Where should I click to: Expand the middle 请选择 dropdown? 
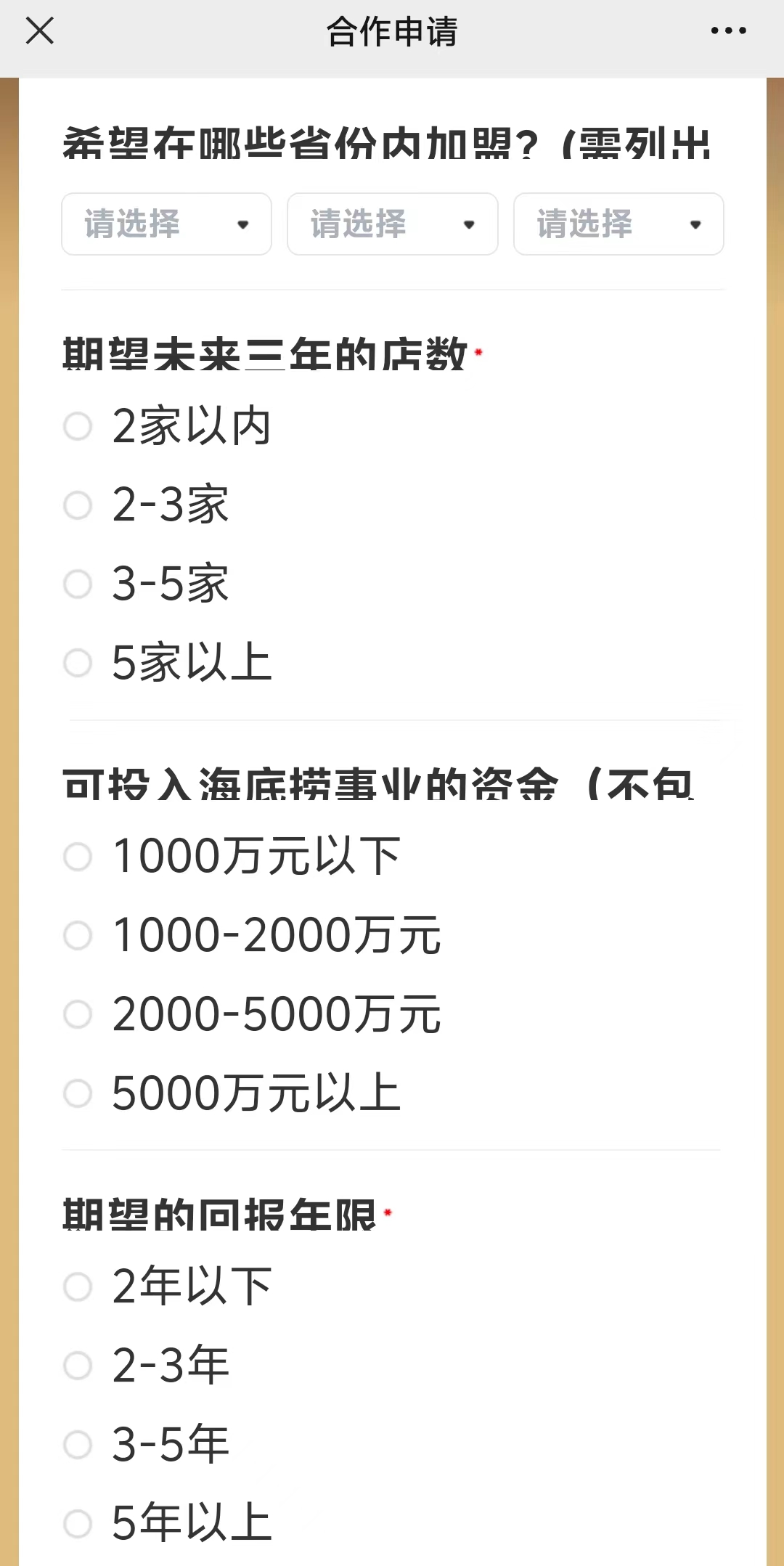coord(392,224)
